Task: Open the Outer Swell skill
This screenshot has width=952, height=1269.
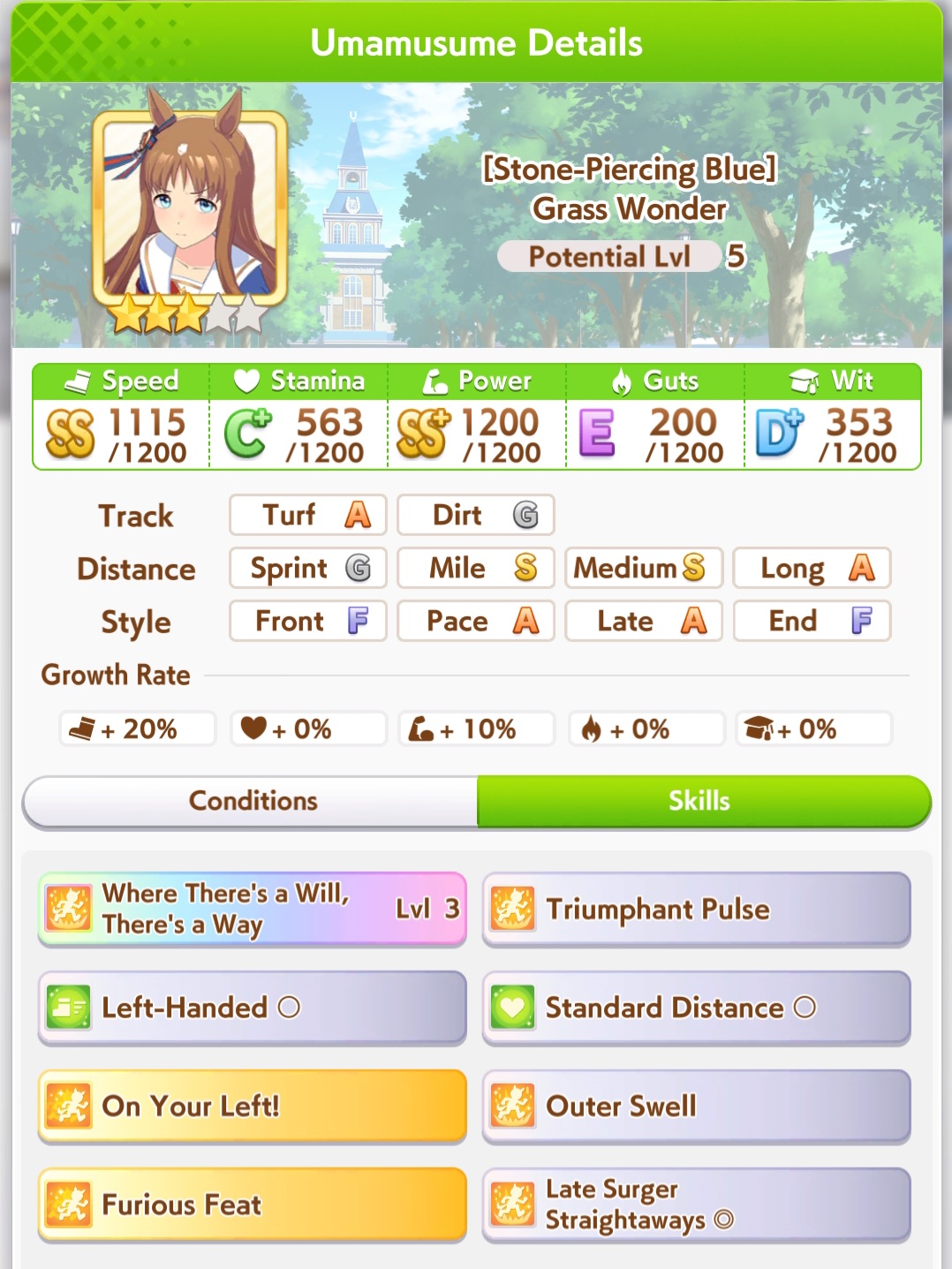Action: click(x=696, y=1107)
